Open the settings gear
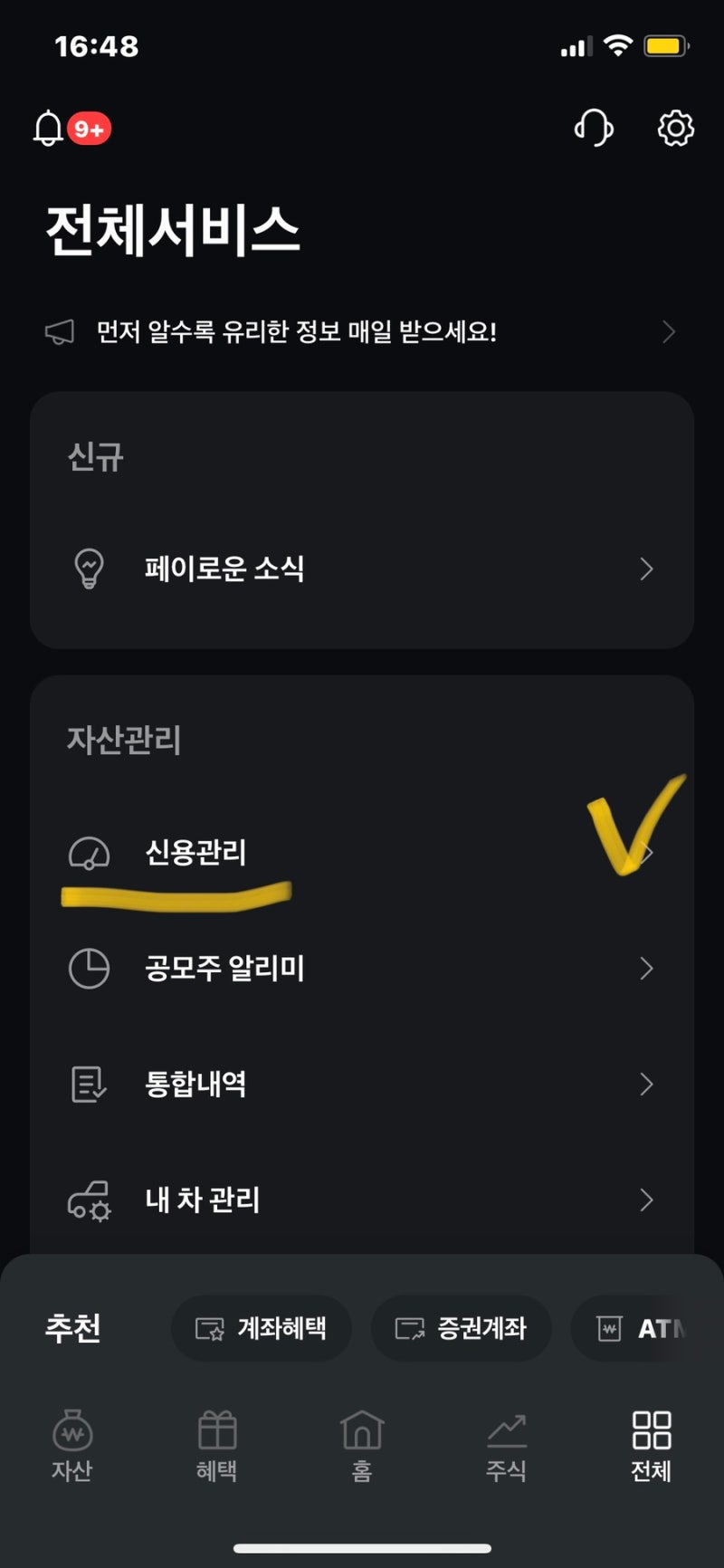Screen dimensions: 724x1568 [675, 129]
